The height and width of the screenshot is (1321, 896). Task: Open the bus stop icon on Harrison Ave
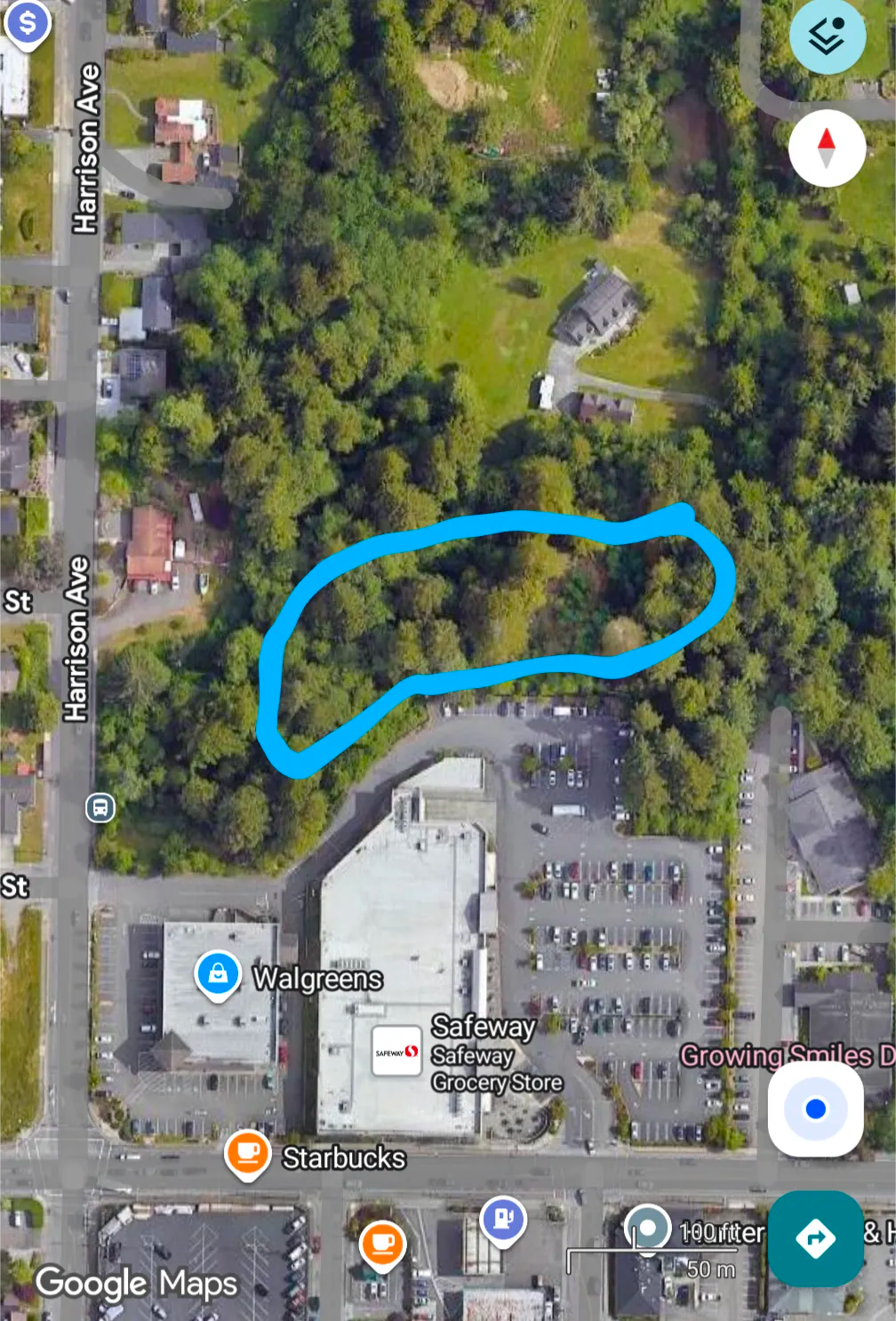pyautogui.click(x=100, y=808)
